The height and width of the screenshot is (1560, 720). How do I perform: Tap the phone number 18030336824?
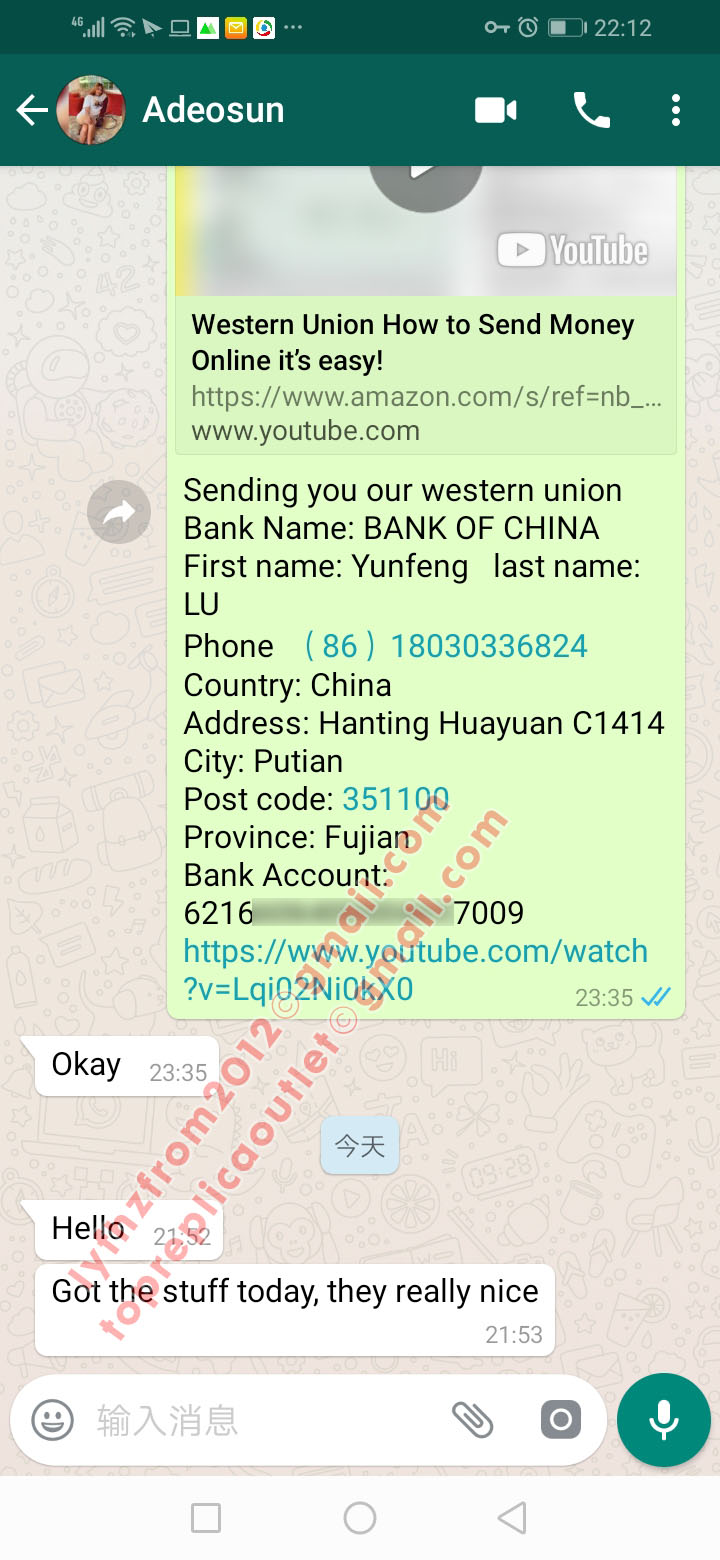(x=488, y=647)
